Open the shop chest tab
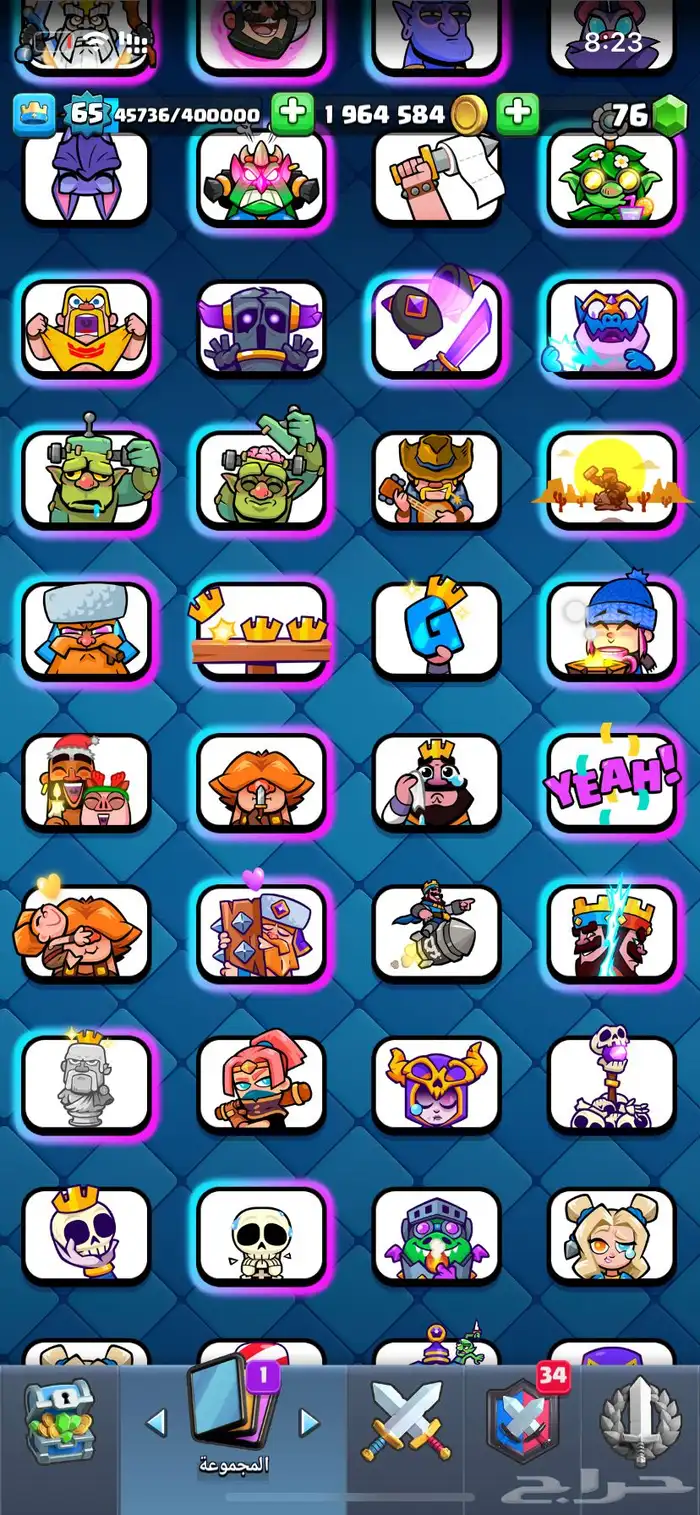Image resolution: width=700 pixels, height=1515 pixels. click(58, 1423)
